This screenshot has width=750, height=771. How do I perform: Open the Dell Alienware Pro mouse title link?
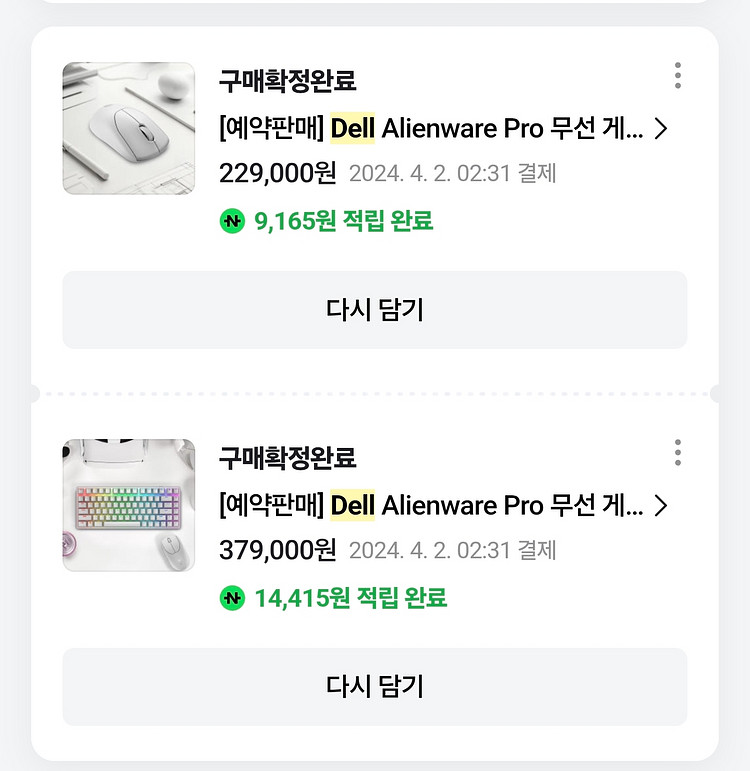pyautogui.click(x=430, y=128)
